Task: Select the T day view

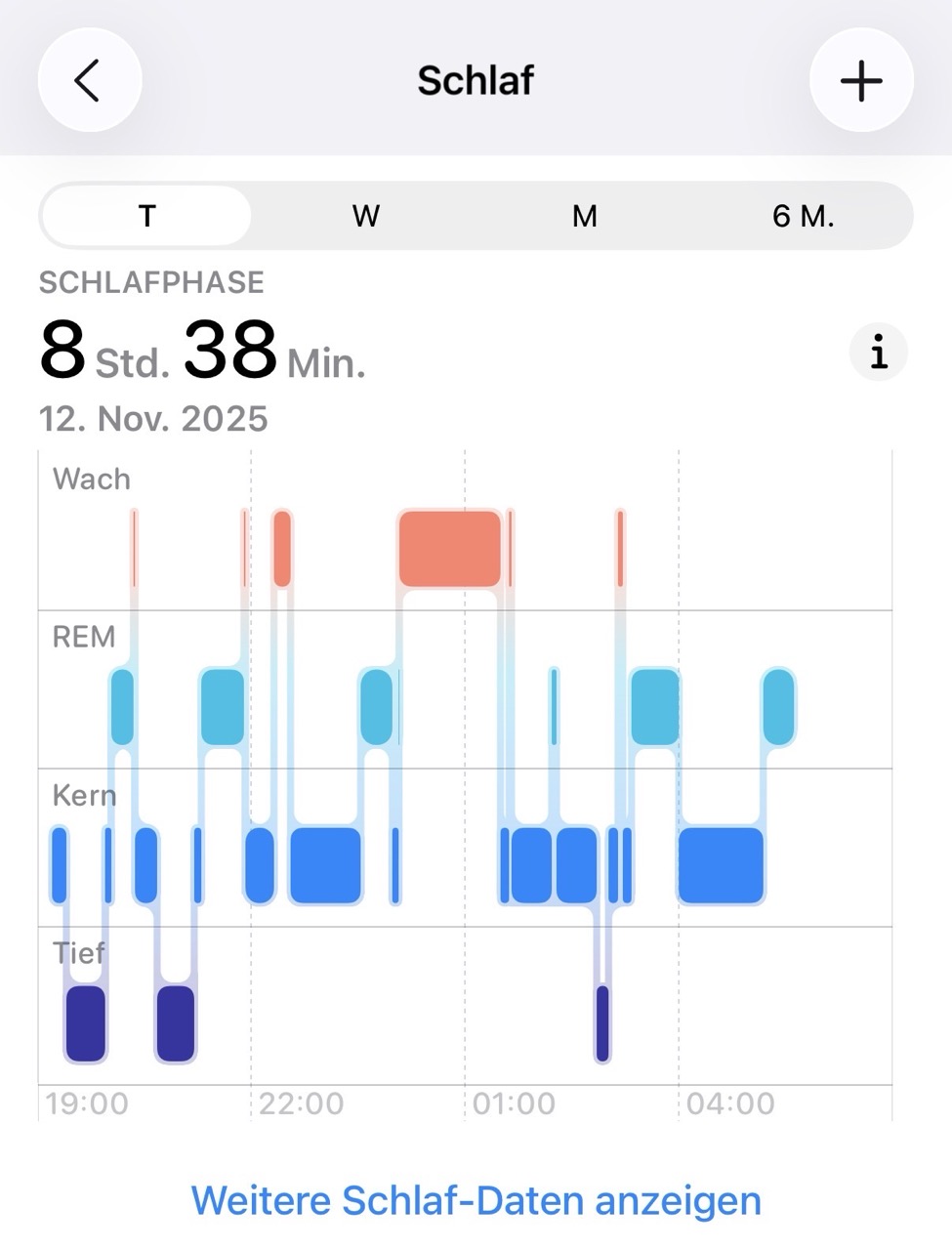Action: (147, 216)
